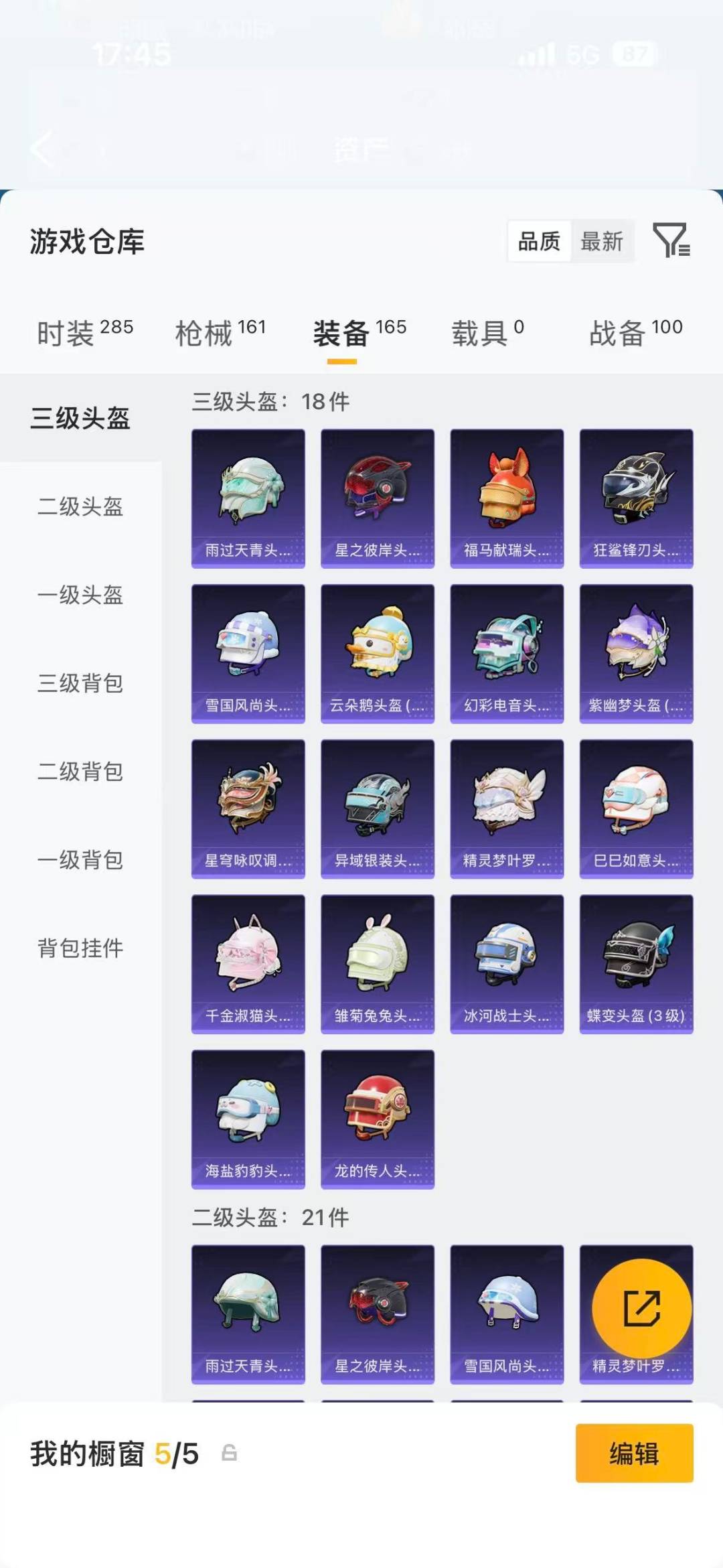View the 雨过天青头盔 thumbnail
This screenshot has height=1568, width=723.
click(x=247, y=497)
